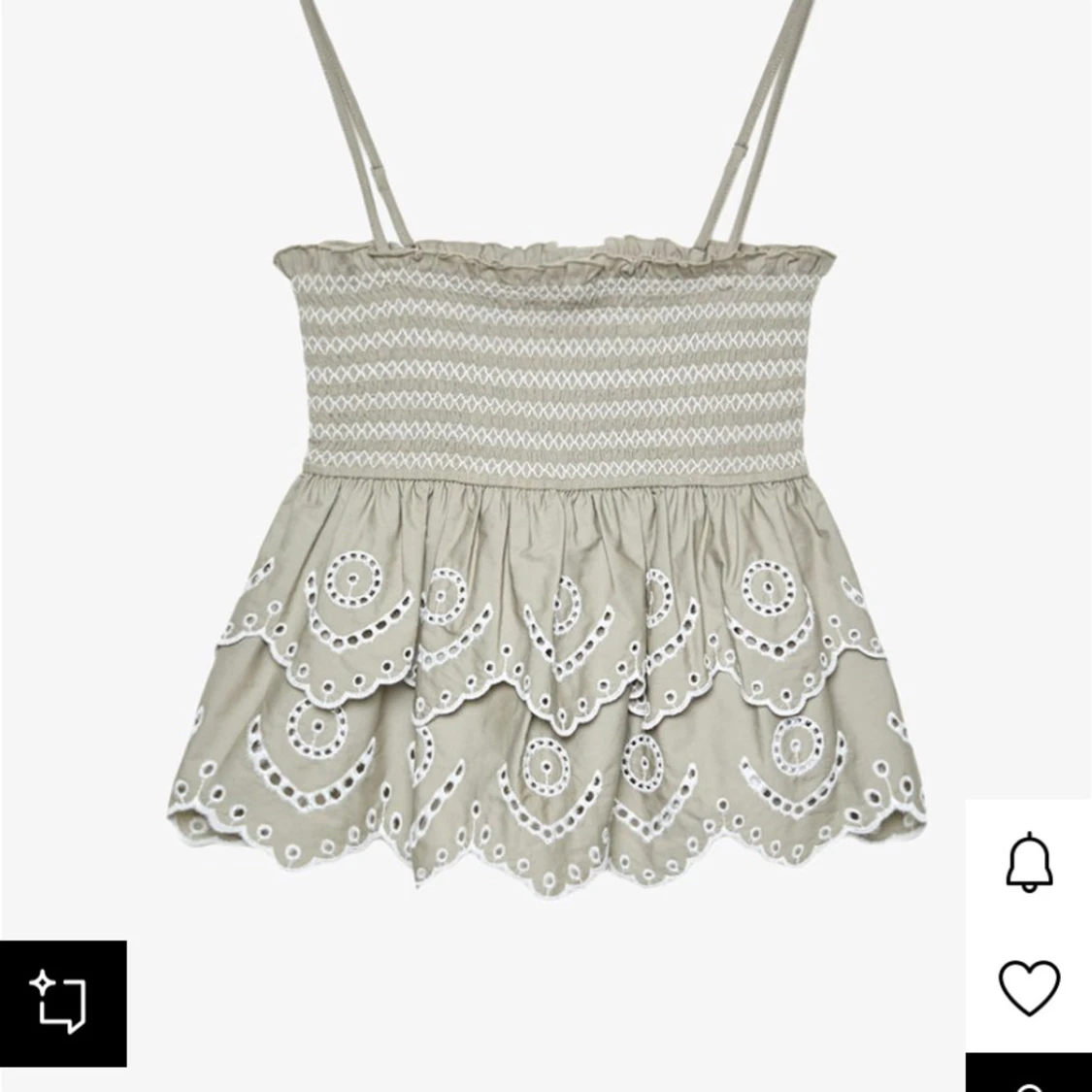Screen dimensions: 1092x1092
Task: Open the AI chat assistant icon
Action: [63, 1003]
